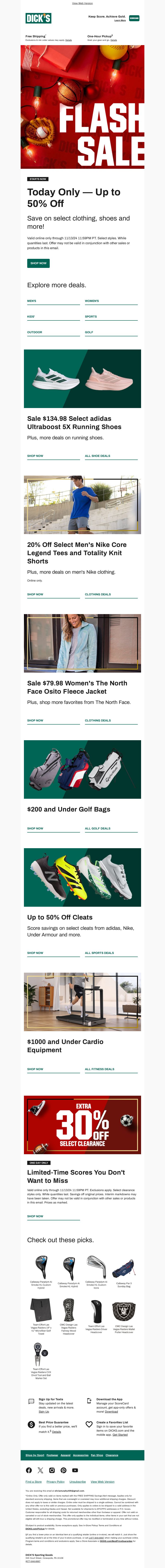Browse Women's deals
165x1568 pixels.
click(92, 301)
